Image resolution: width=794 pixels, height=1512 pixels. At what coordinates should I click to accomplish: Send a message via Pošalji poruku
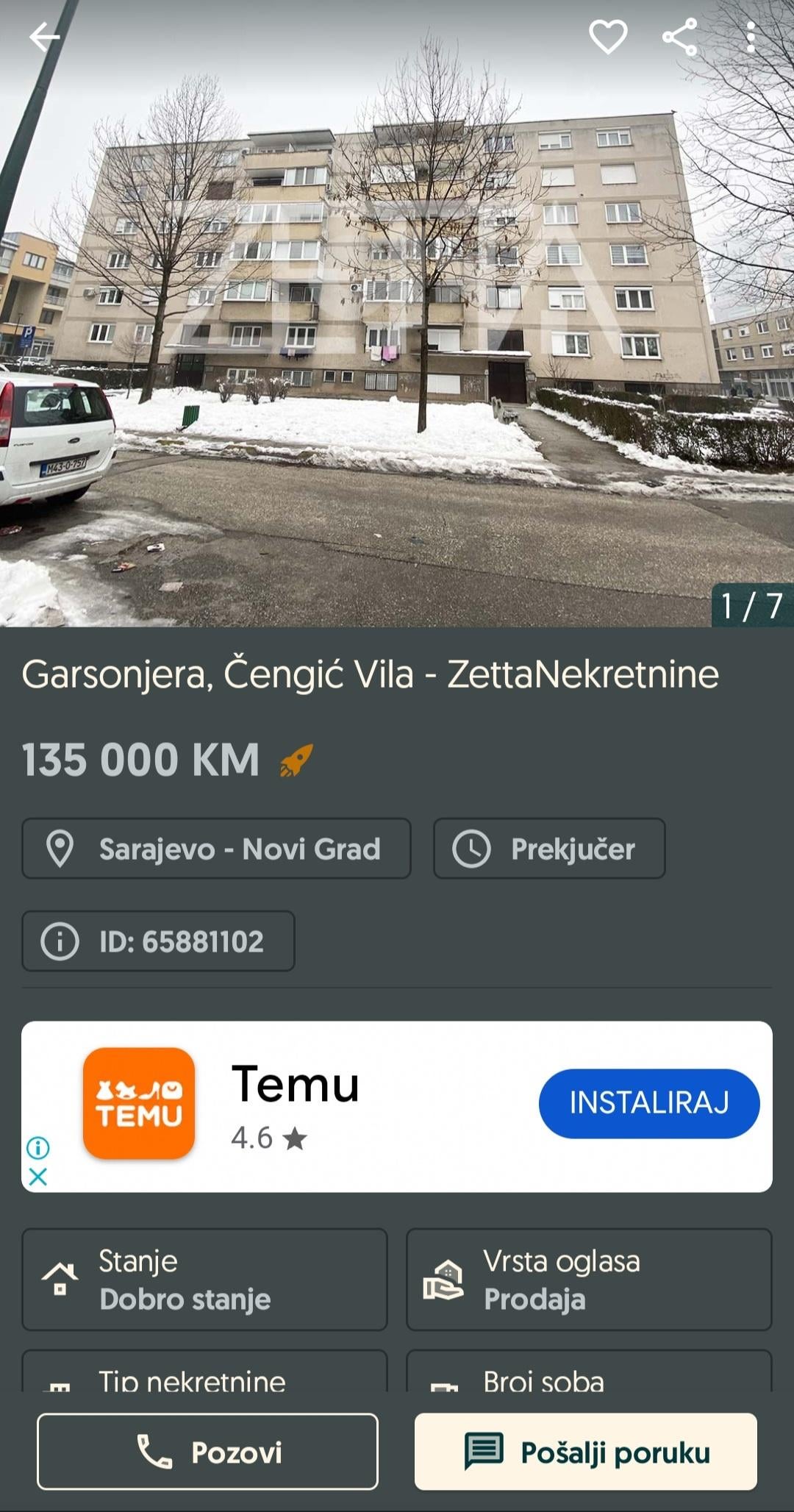point(586,1452)
